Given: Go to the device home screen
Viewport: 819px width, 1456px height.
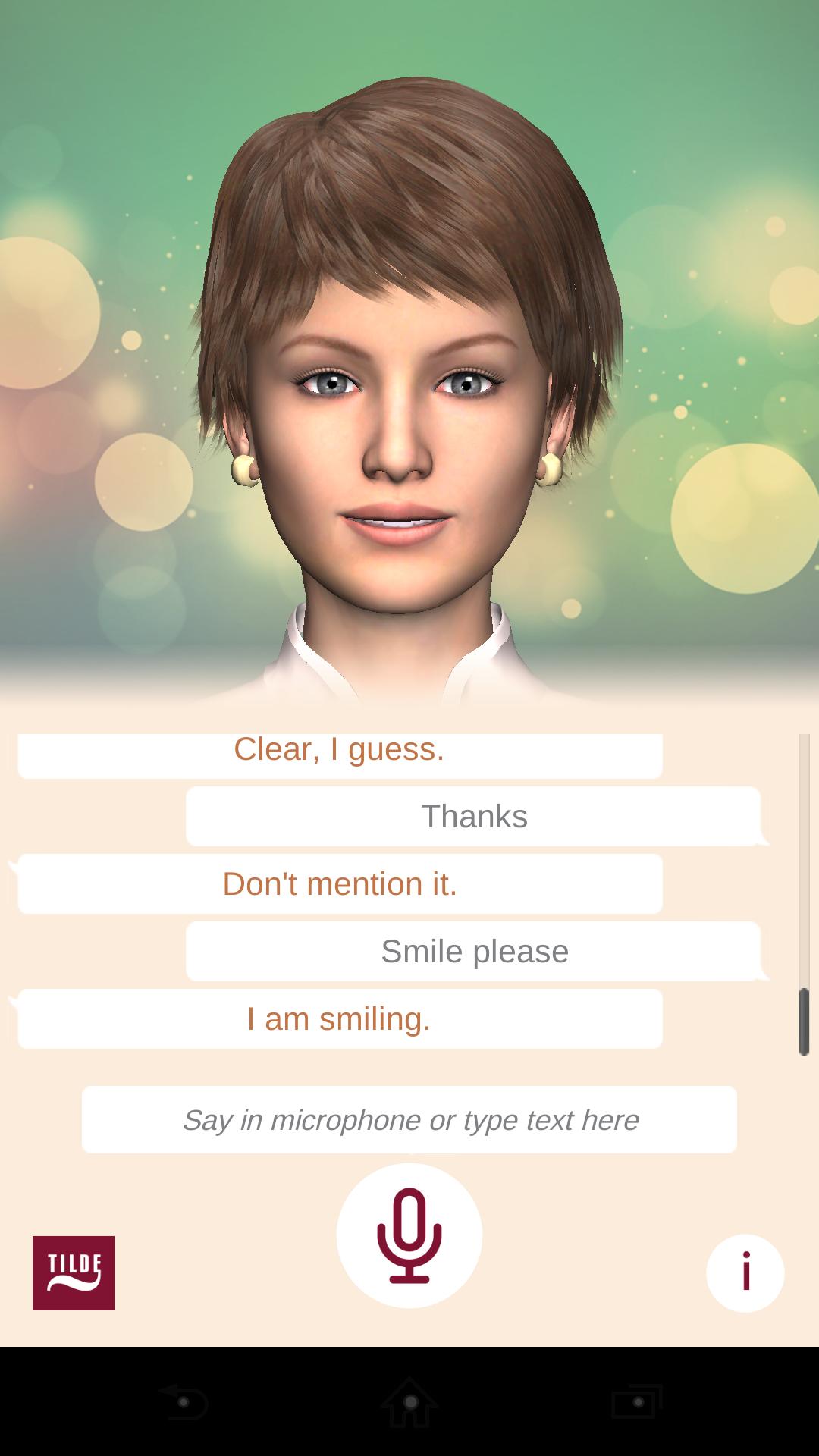Looking at the screenshot, I should click(409, 1402).
